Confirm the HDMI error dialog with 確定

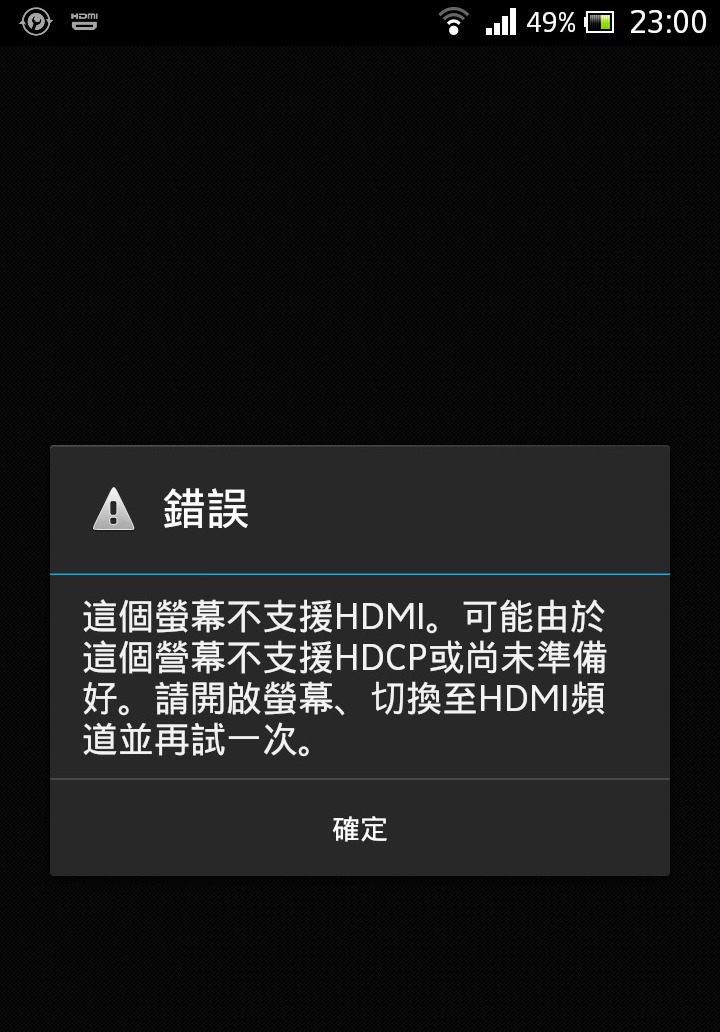tap(360, 828)
